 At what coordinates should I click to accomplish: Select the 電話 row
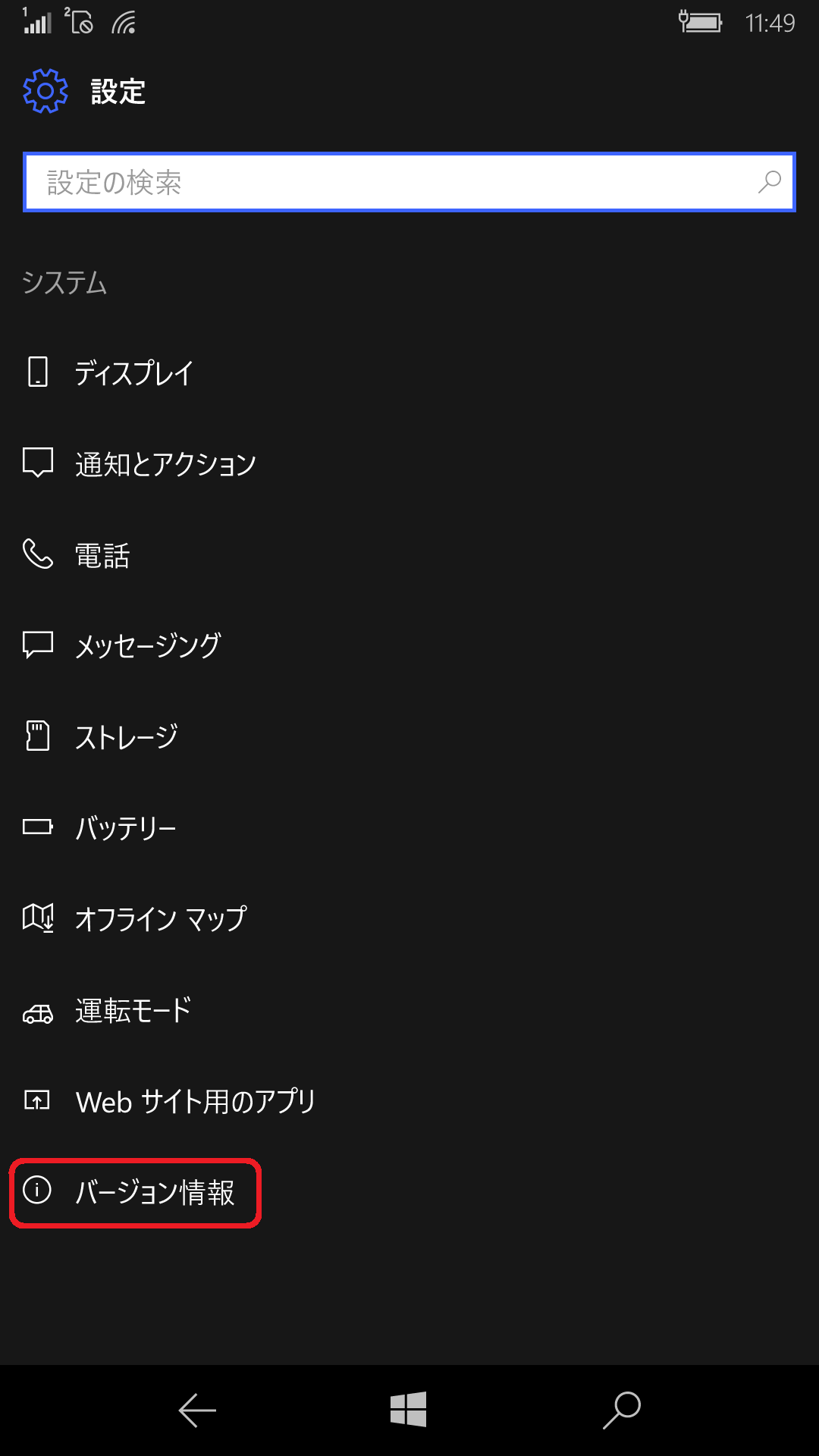pyautogui.click(x=409, y=554)
